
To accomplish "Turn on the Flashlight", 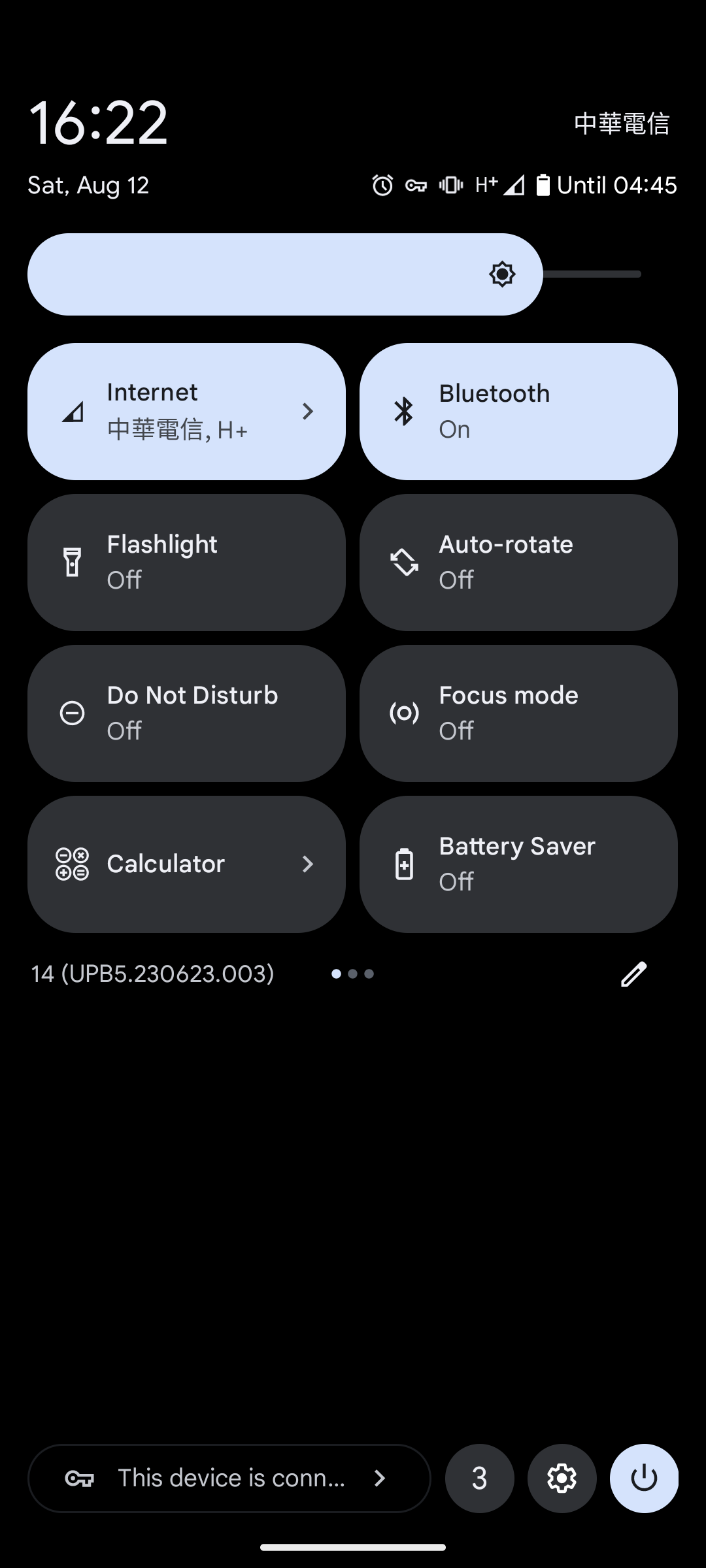I will tap(186, 563).
